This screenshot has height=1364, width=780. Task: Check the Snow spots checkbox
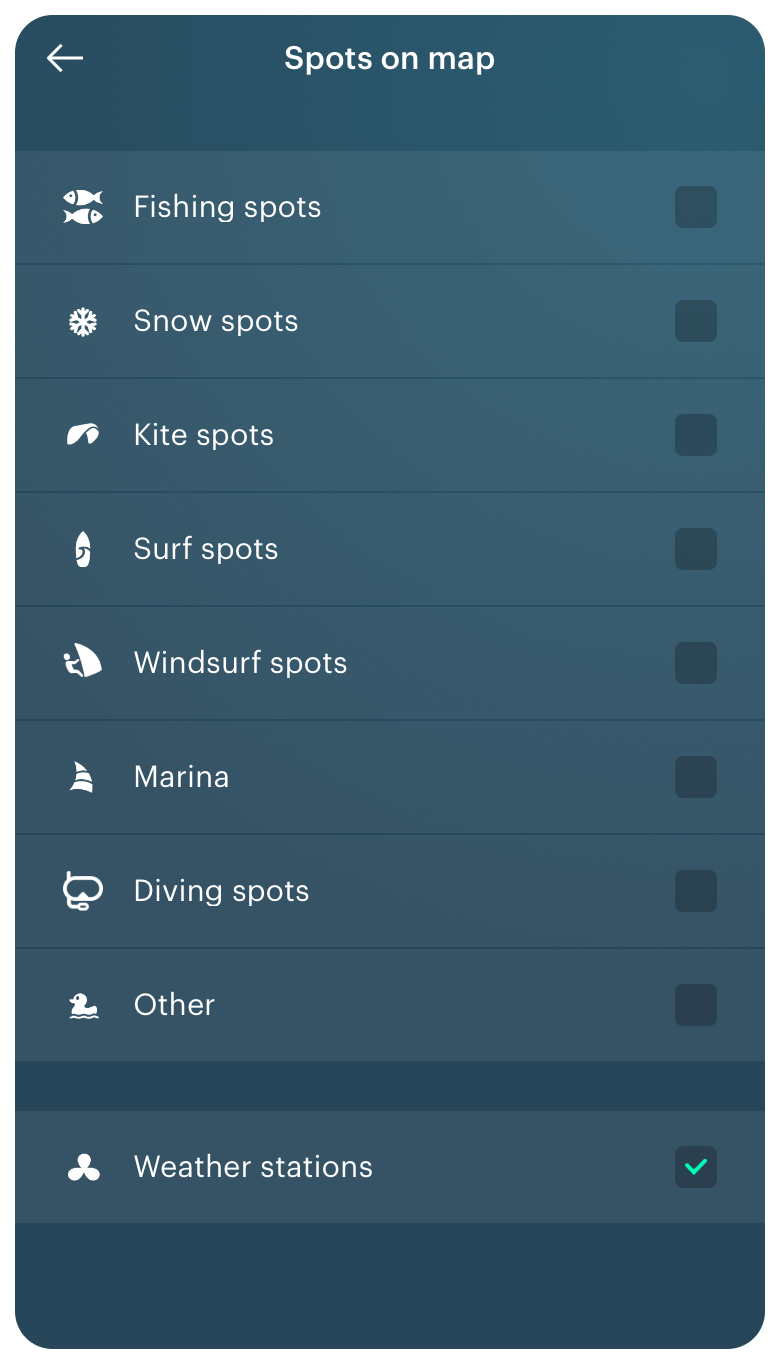point(696,321)
